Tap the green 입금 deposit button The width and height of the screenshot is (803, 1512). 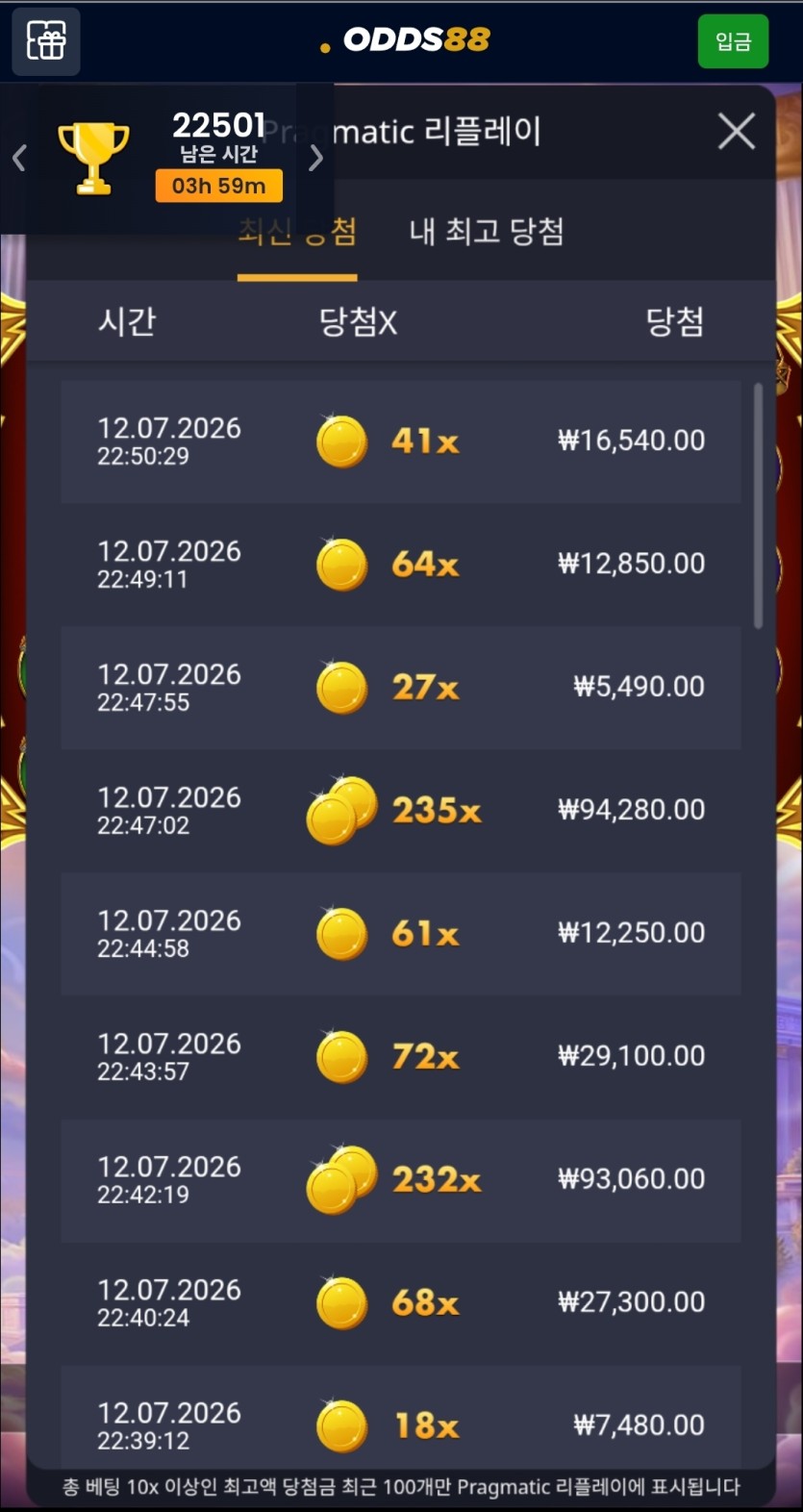(733, 41)
